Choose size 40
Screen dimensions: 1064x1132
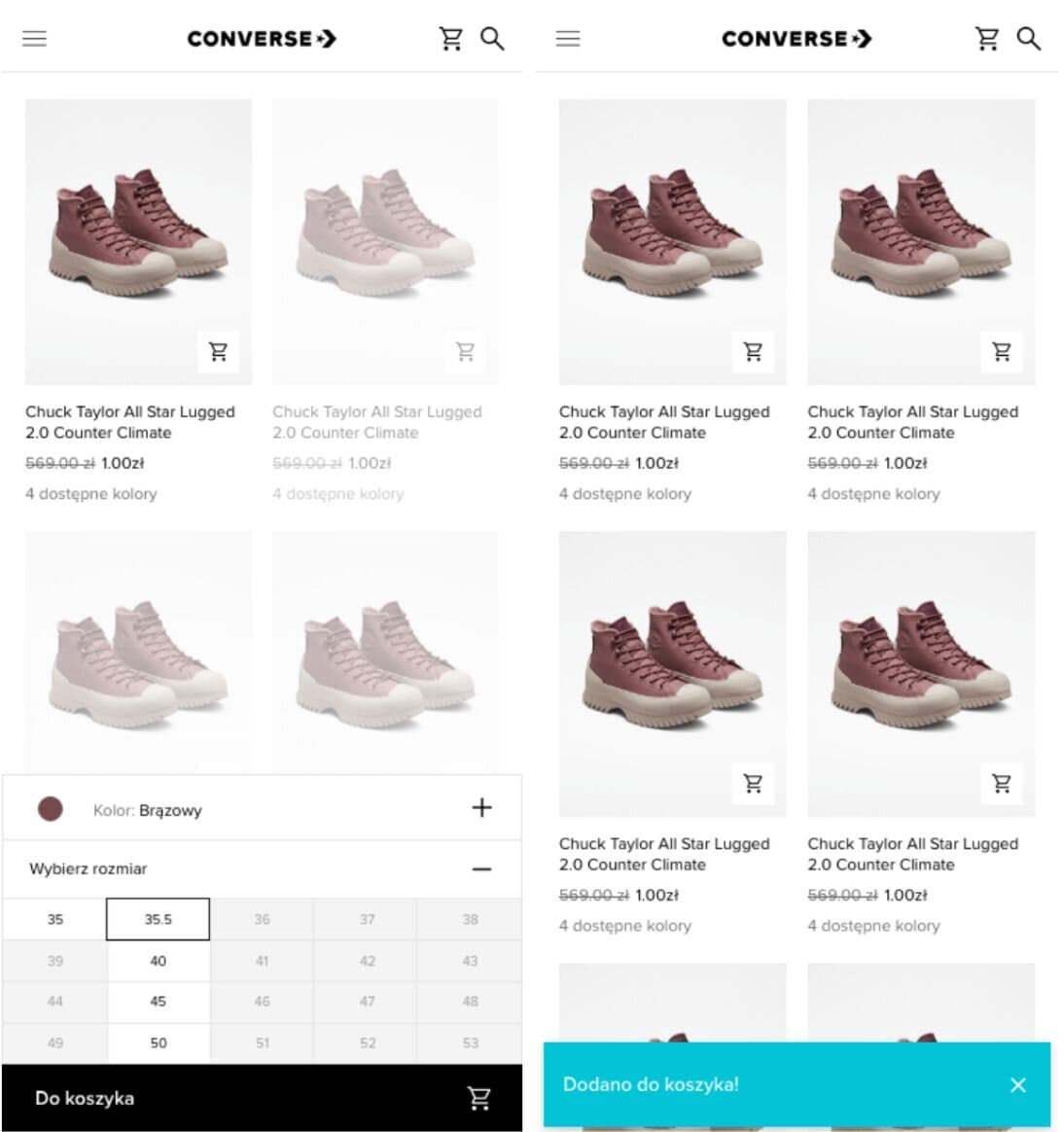point(158,961)
